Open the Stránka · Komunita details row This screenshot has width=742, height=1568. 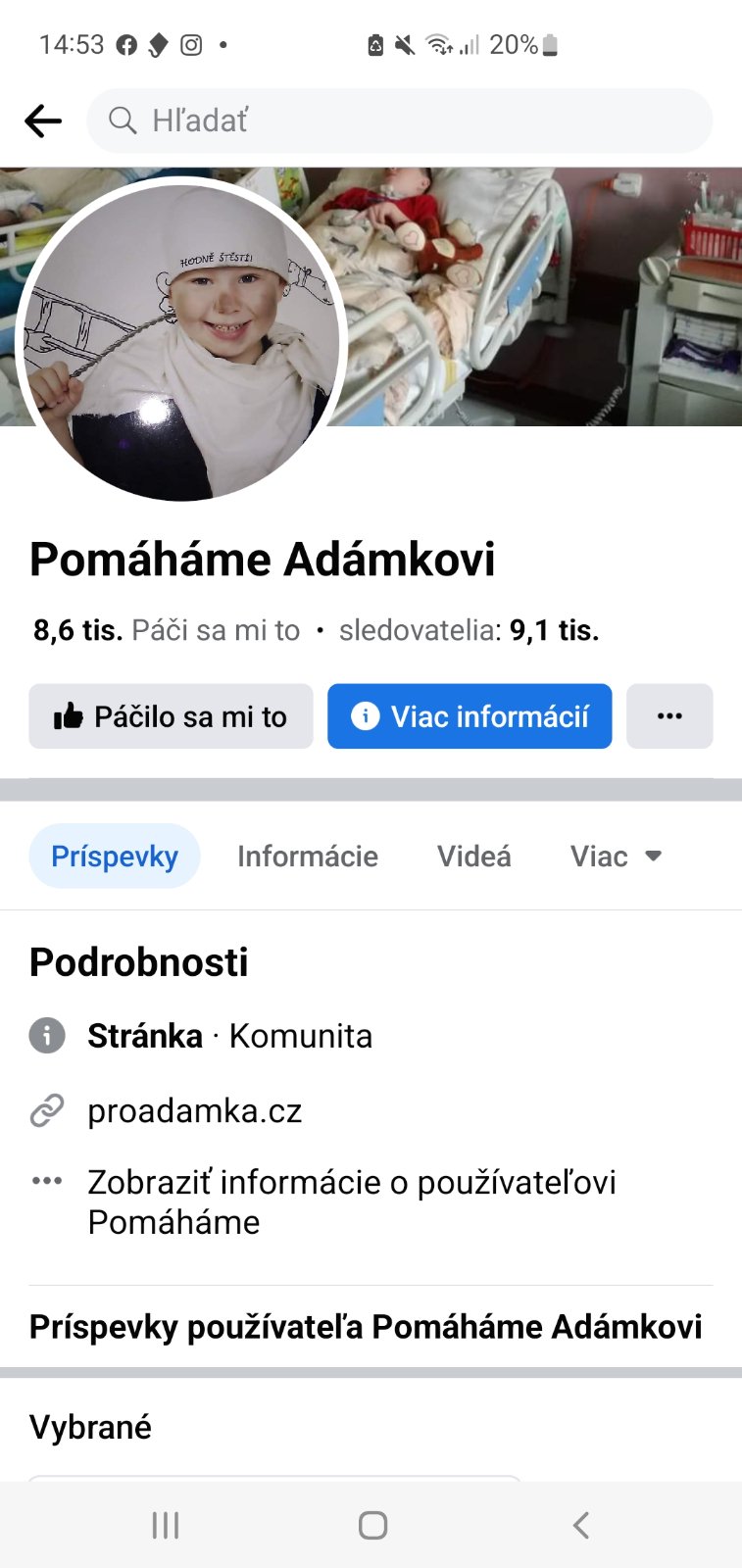click(x=229, y=1036)
